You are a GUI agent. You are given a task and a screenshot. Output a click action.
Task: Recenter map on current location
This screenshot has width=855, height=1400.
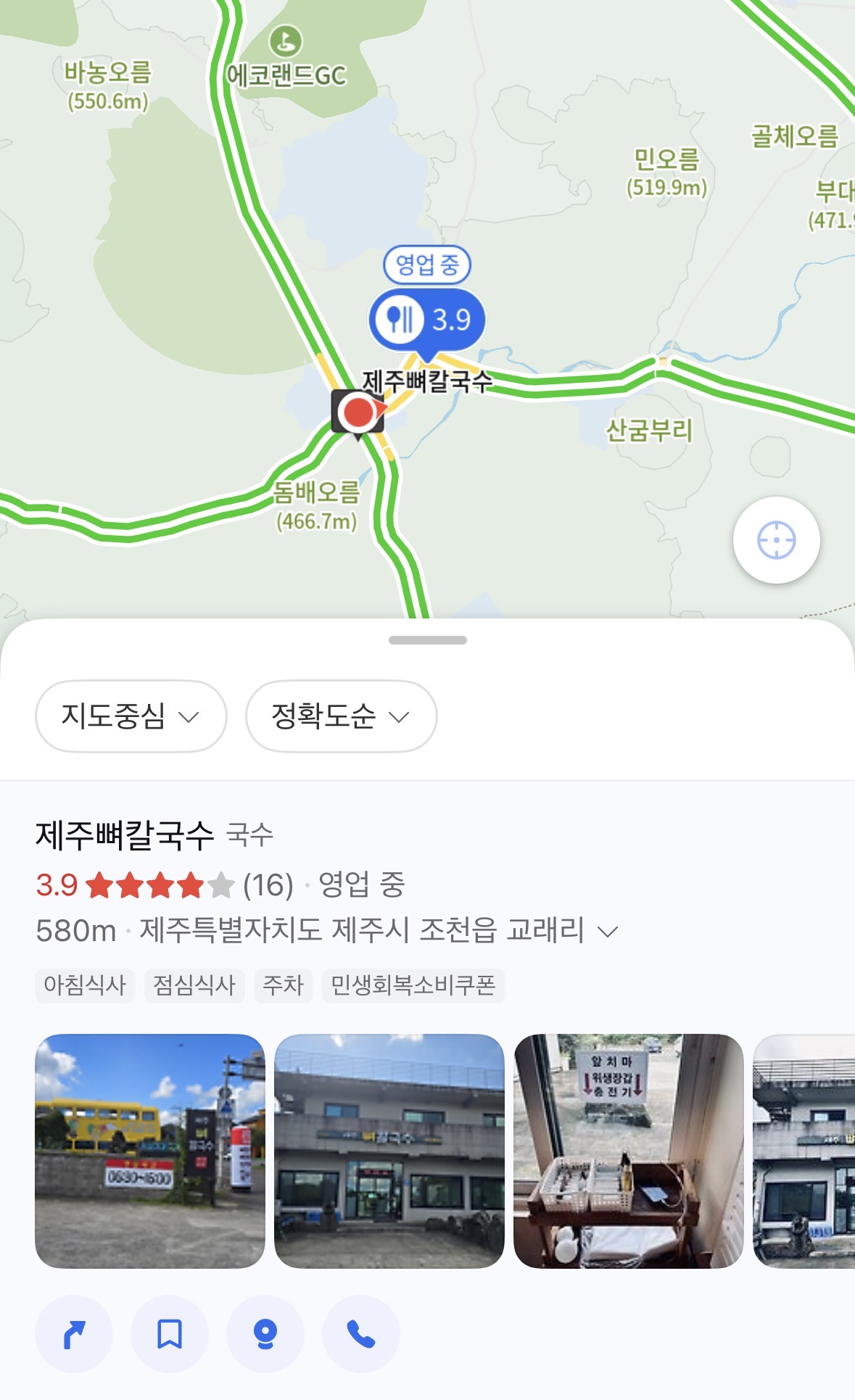point(776,540)
